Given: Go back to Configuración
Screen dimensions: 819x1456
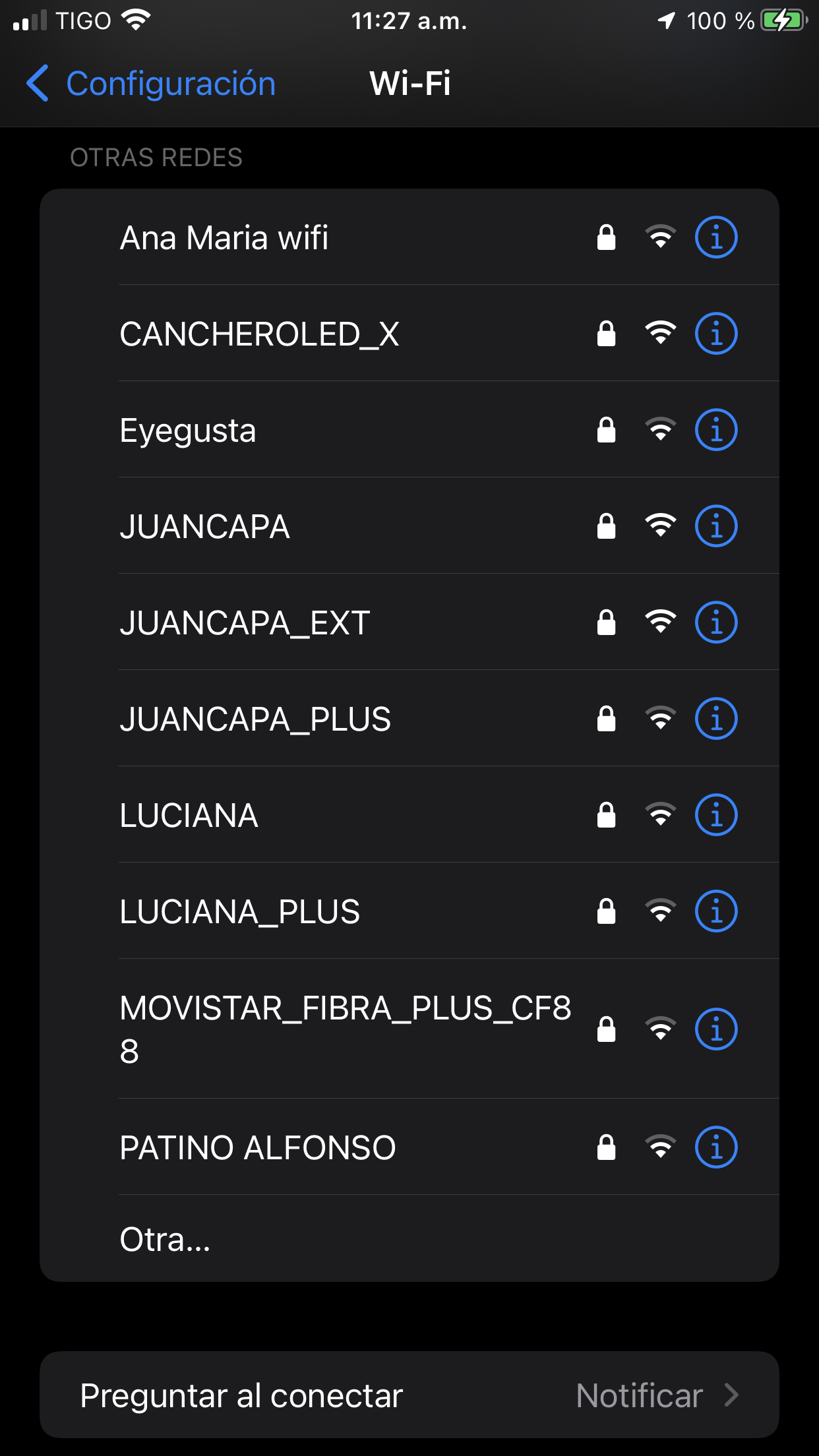Looking at the screenshot, I should coord(150,84).
